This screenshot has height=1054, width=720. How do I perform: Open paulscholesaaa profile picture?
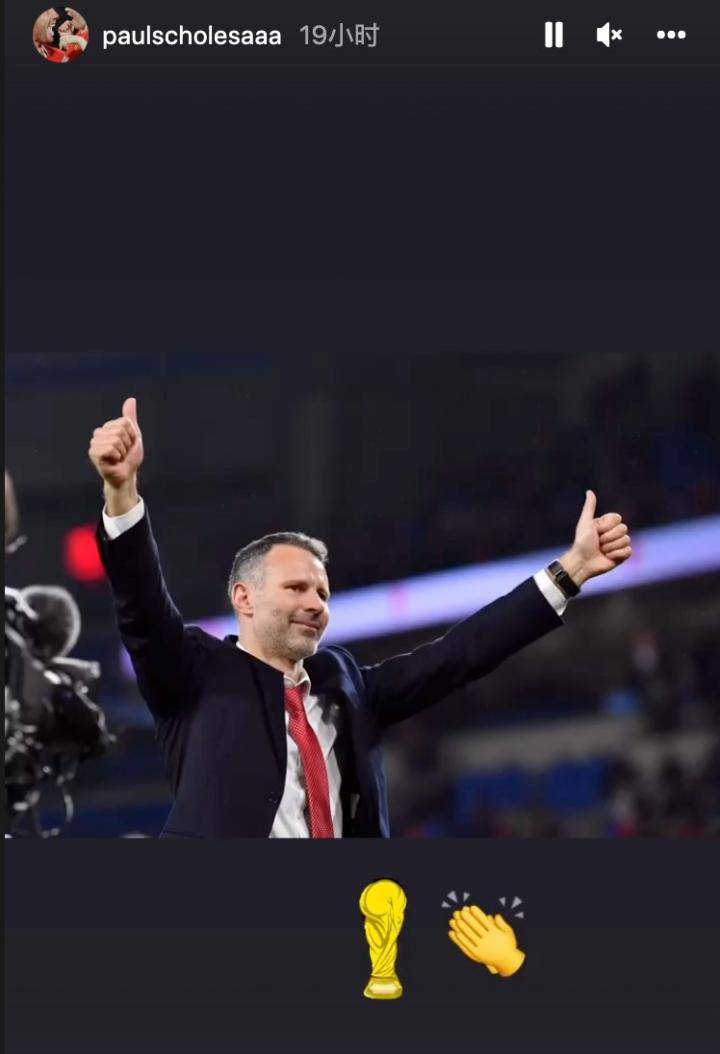click(x=60, y=35)
